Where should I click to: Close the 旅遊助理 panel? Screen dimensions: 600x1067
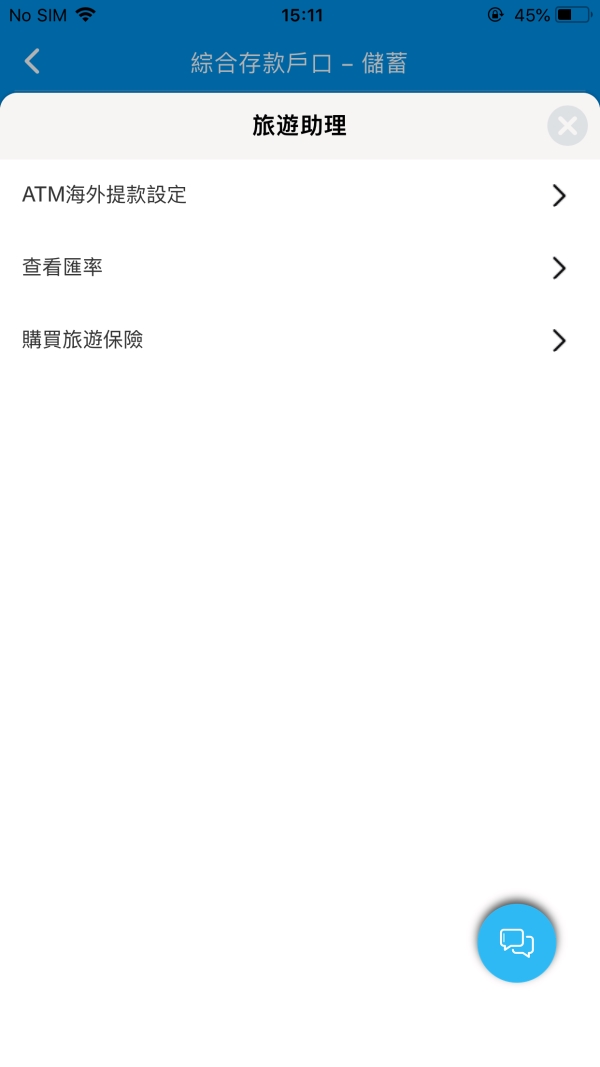coord(567,126)
